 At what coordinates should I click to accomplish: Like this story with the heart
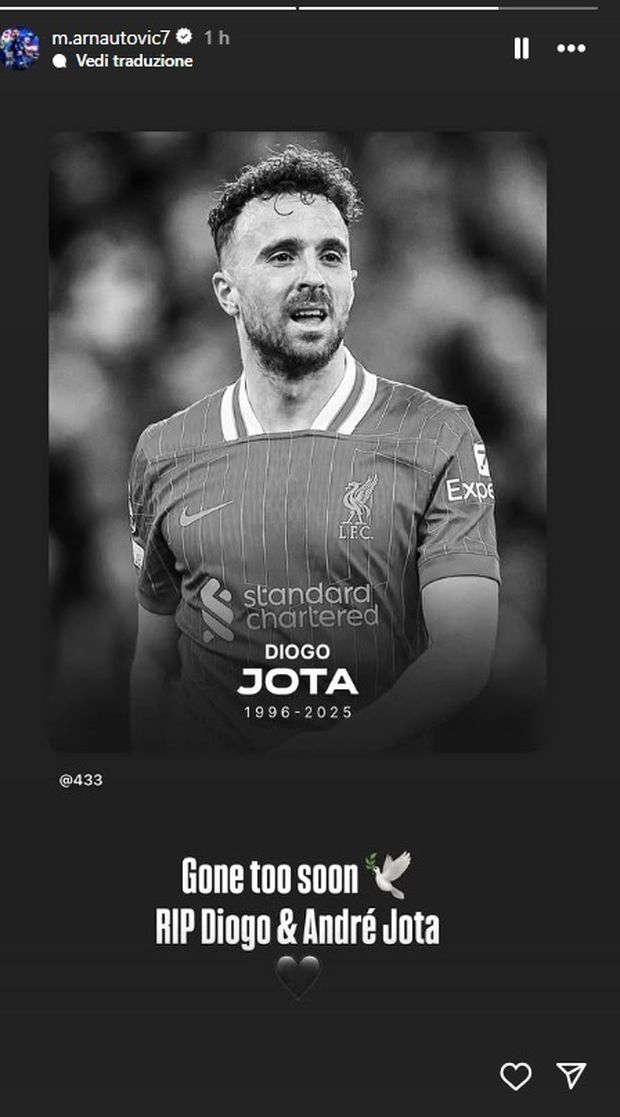tap(515, 1076)
